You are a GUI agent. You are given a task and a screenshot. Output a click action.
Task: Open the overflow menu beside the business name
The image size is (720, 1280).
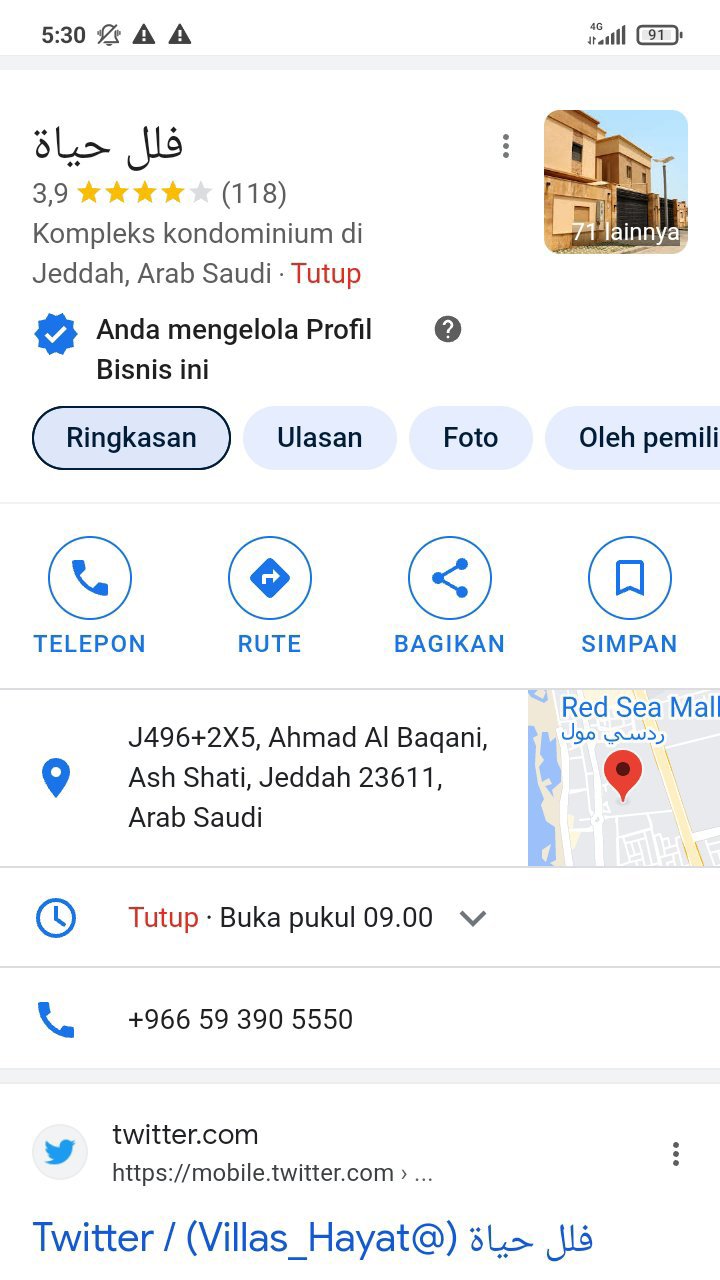pos(506,146)
